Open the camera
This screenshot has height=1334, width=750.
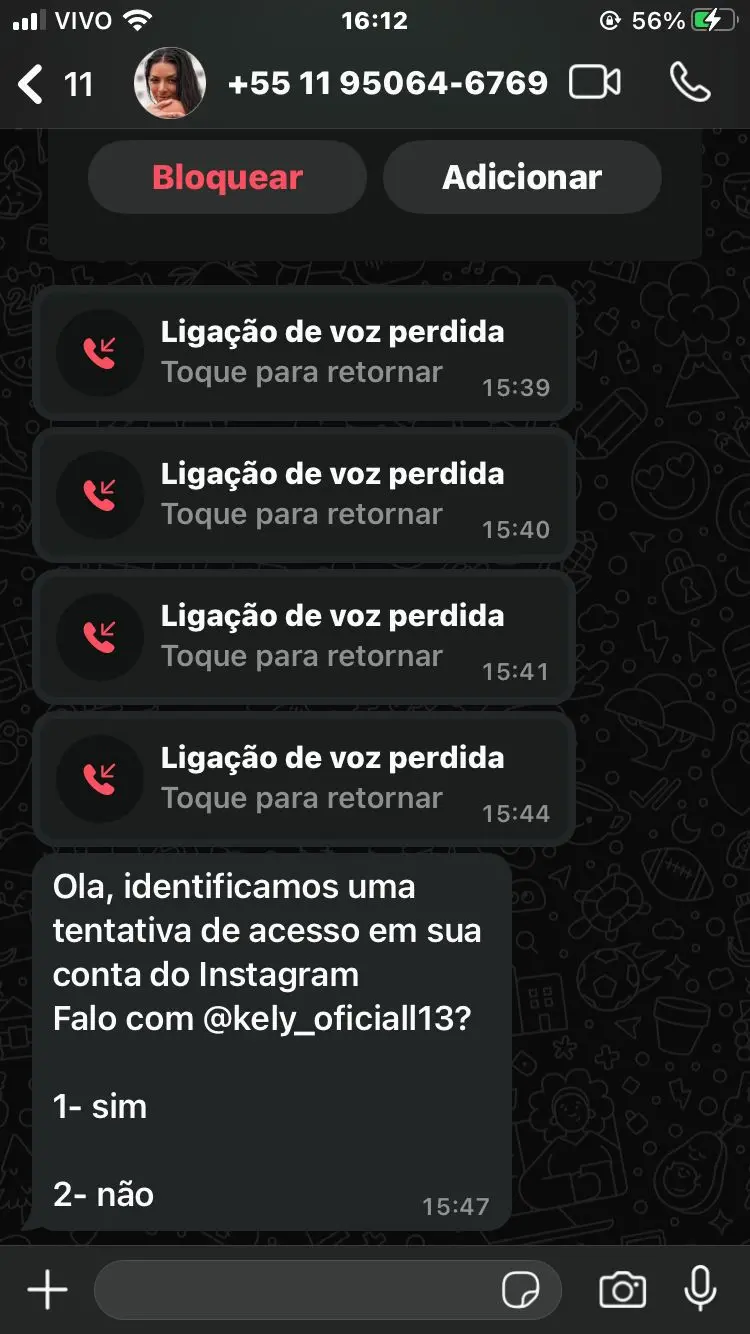click(622, 1290)
